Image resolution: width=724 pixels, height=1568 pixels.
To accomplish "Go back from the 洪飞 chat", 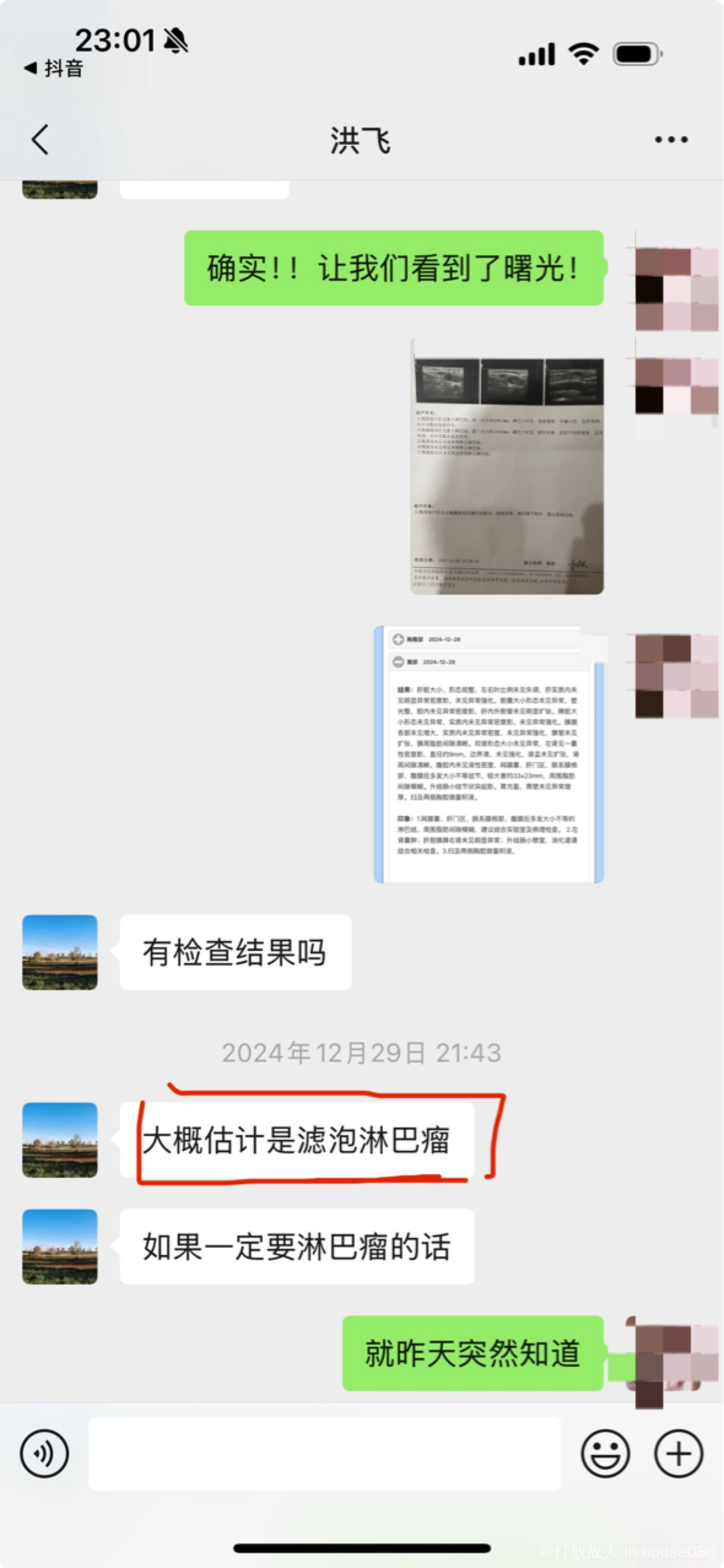I will click(40, 139).
